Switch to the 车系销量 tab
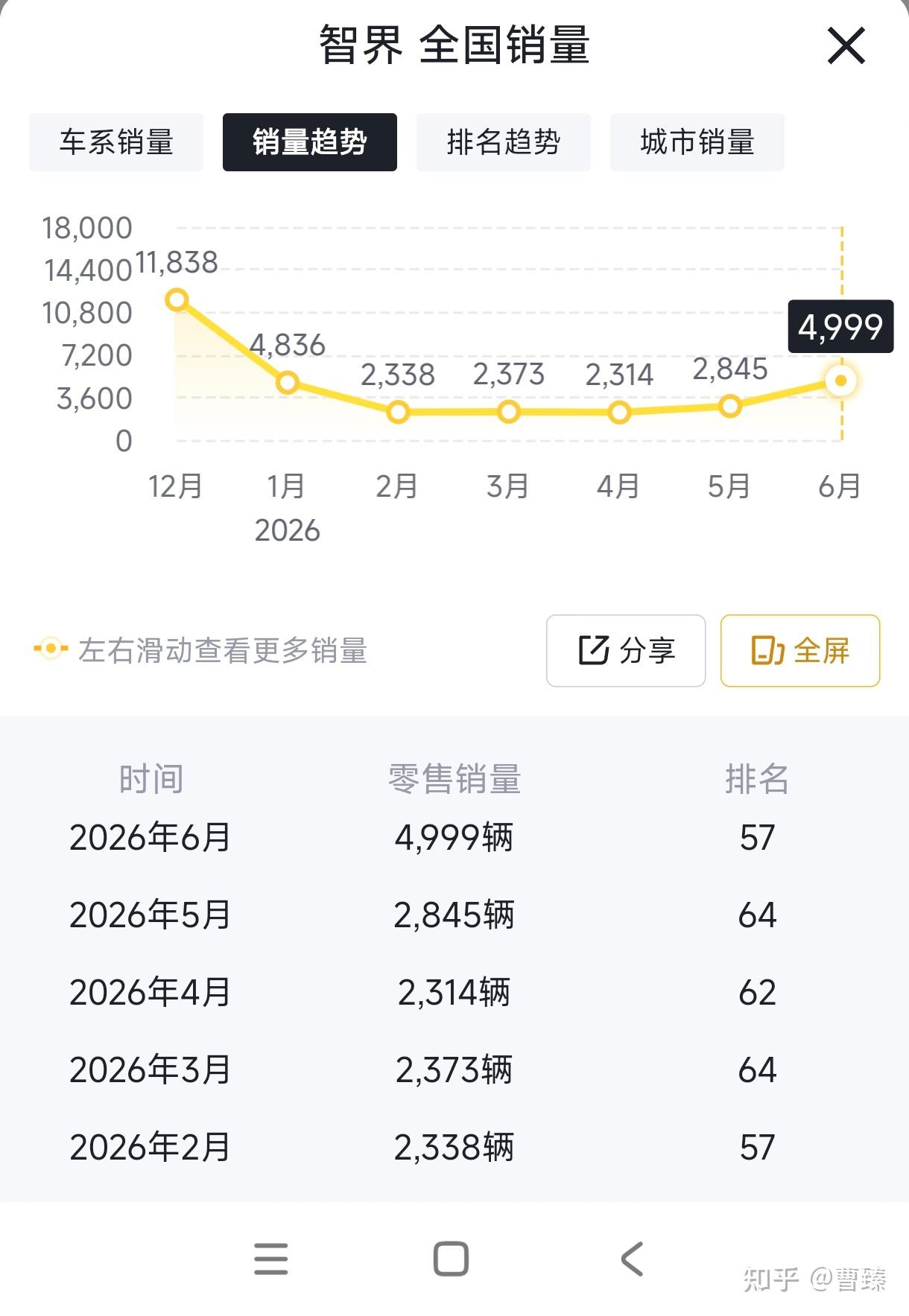The height and width of the screenshot is (1316, 909). click(116, 142)
